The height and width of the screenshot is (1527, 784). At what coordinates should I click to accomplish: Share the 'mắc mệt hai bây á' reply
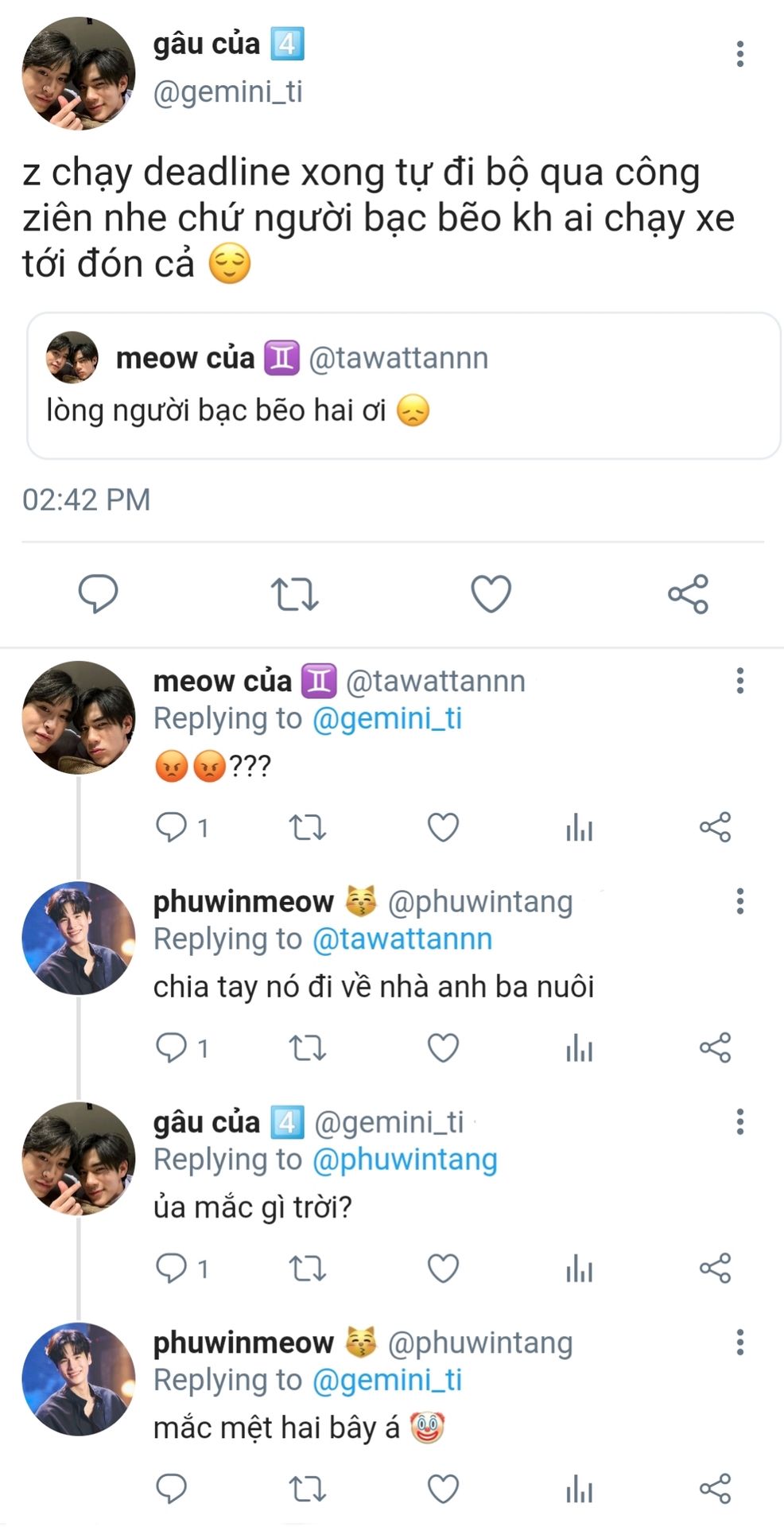coord(715,1488)
